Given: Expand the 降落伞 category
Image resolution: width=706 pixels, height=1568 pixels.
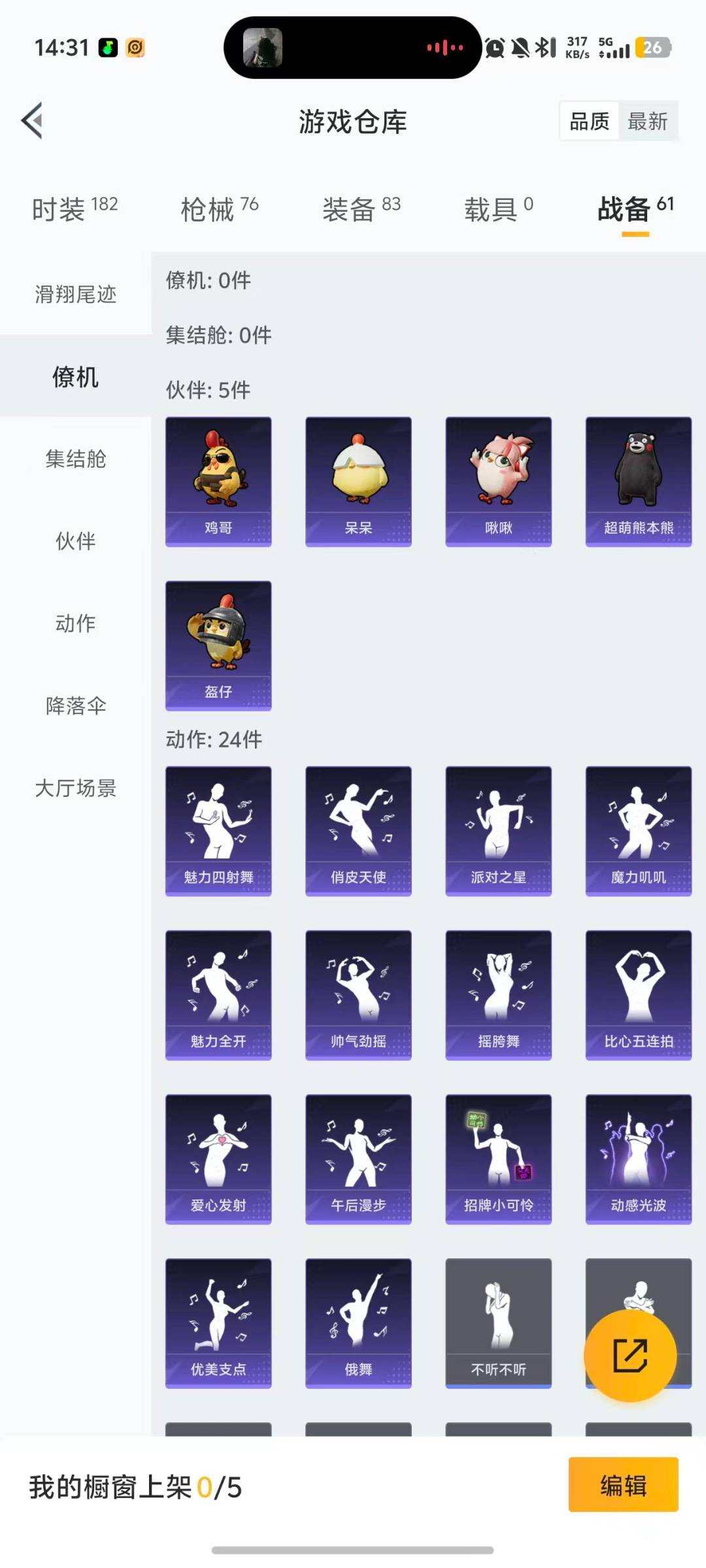Looking at the screenshot, I should coord(74,706).
